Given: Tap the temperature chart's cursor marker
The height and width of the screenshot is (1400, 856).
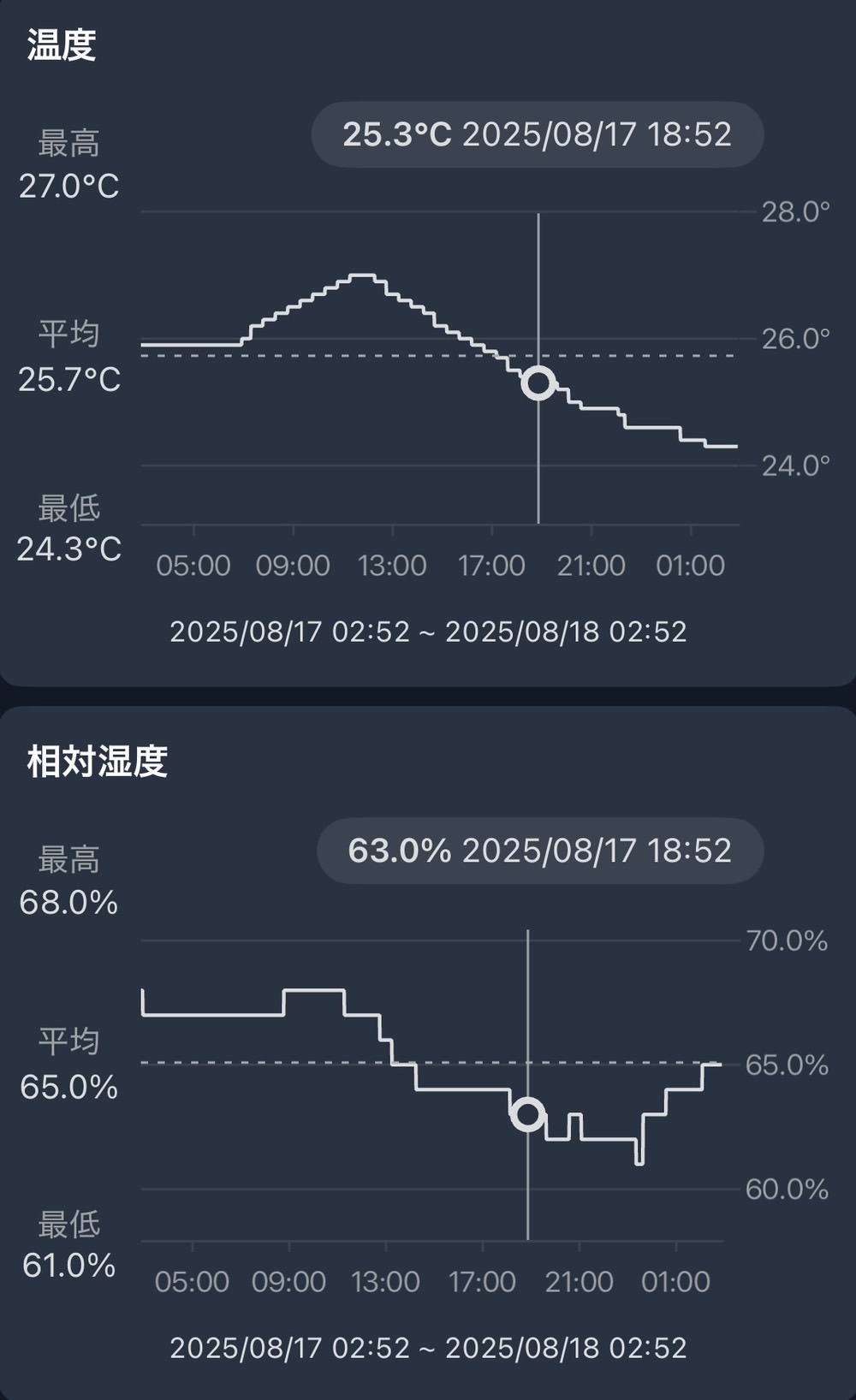Looking at the screenshot, I should tap(538, 383).
